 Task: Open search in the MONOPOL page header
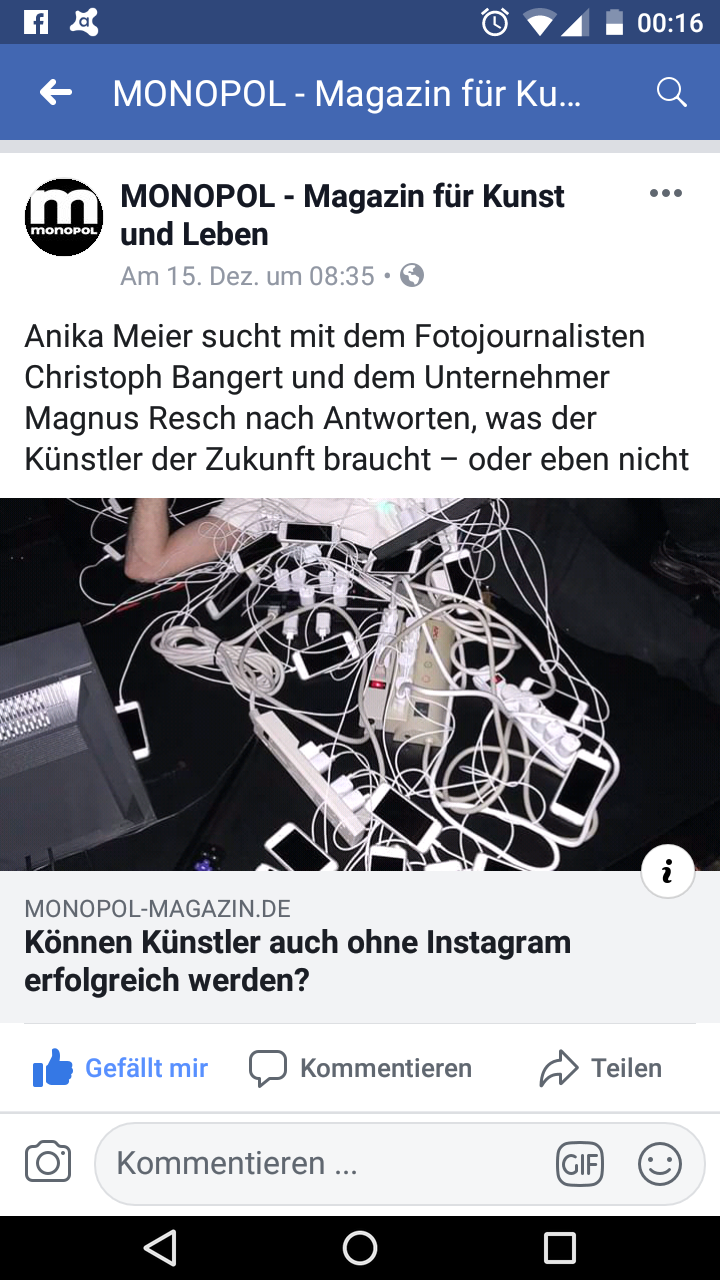(x=672, y=93)
